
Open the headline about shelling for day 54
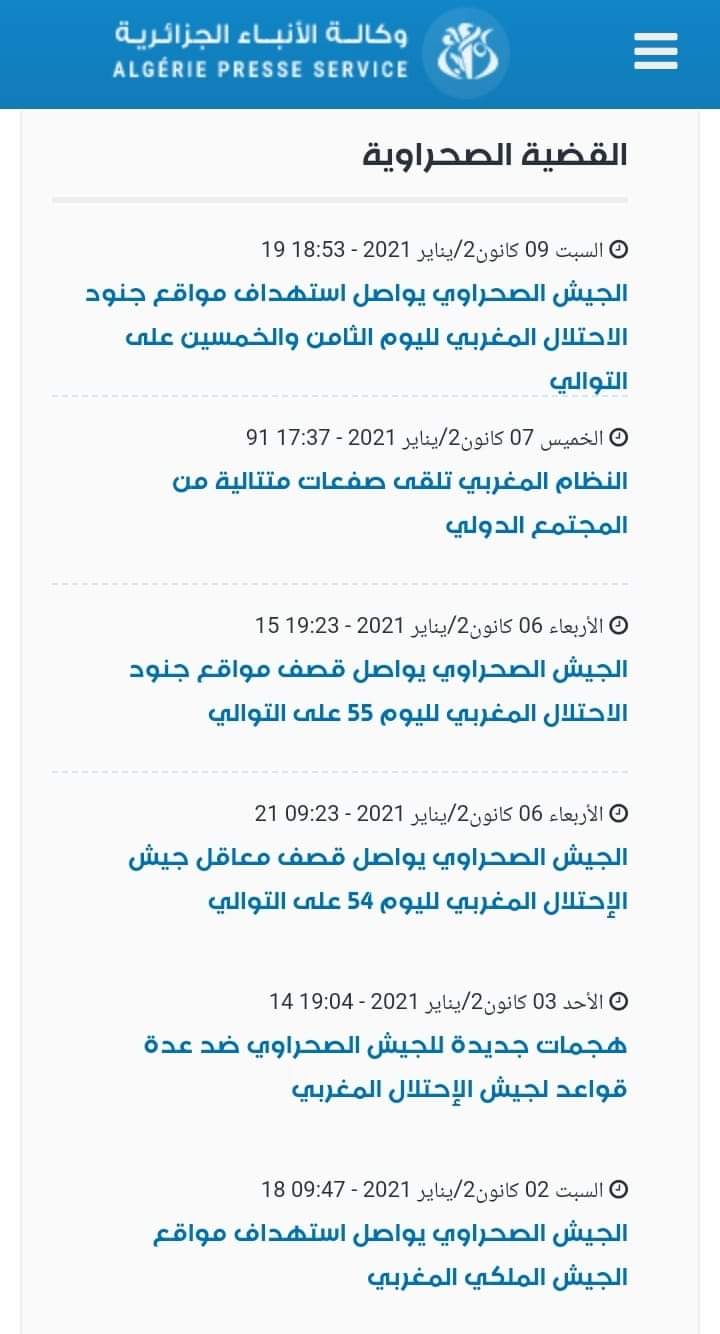[380, 879]
